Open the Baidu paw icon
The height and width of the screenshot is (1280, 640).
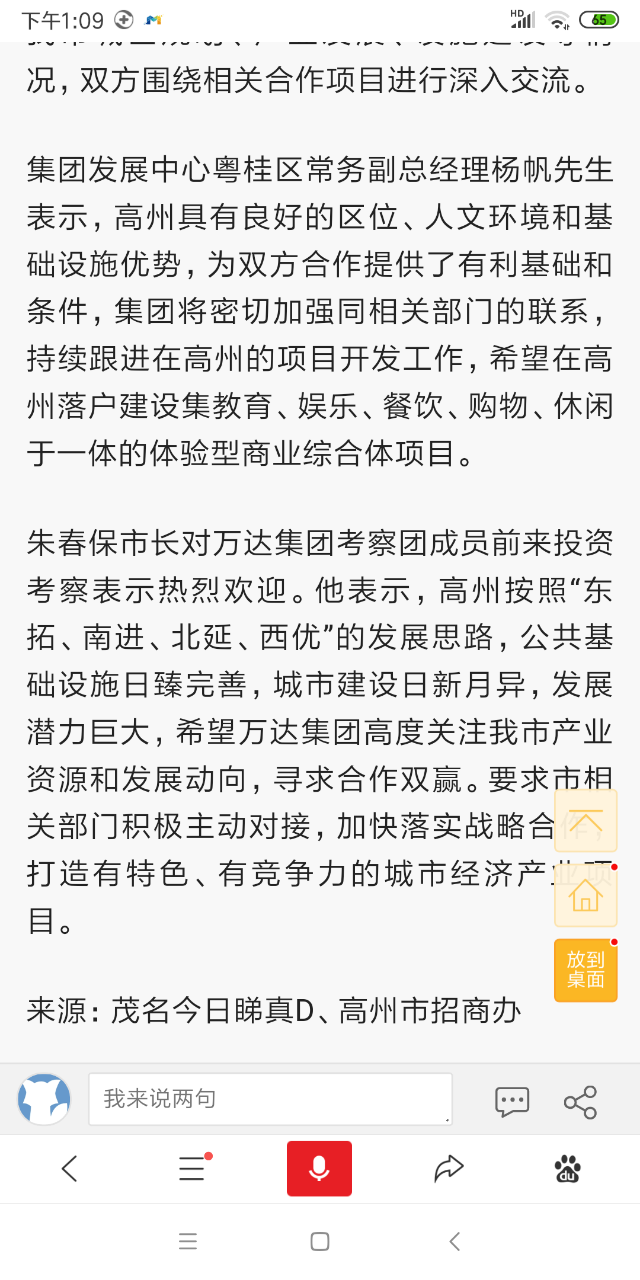(568, 1168)
